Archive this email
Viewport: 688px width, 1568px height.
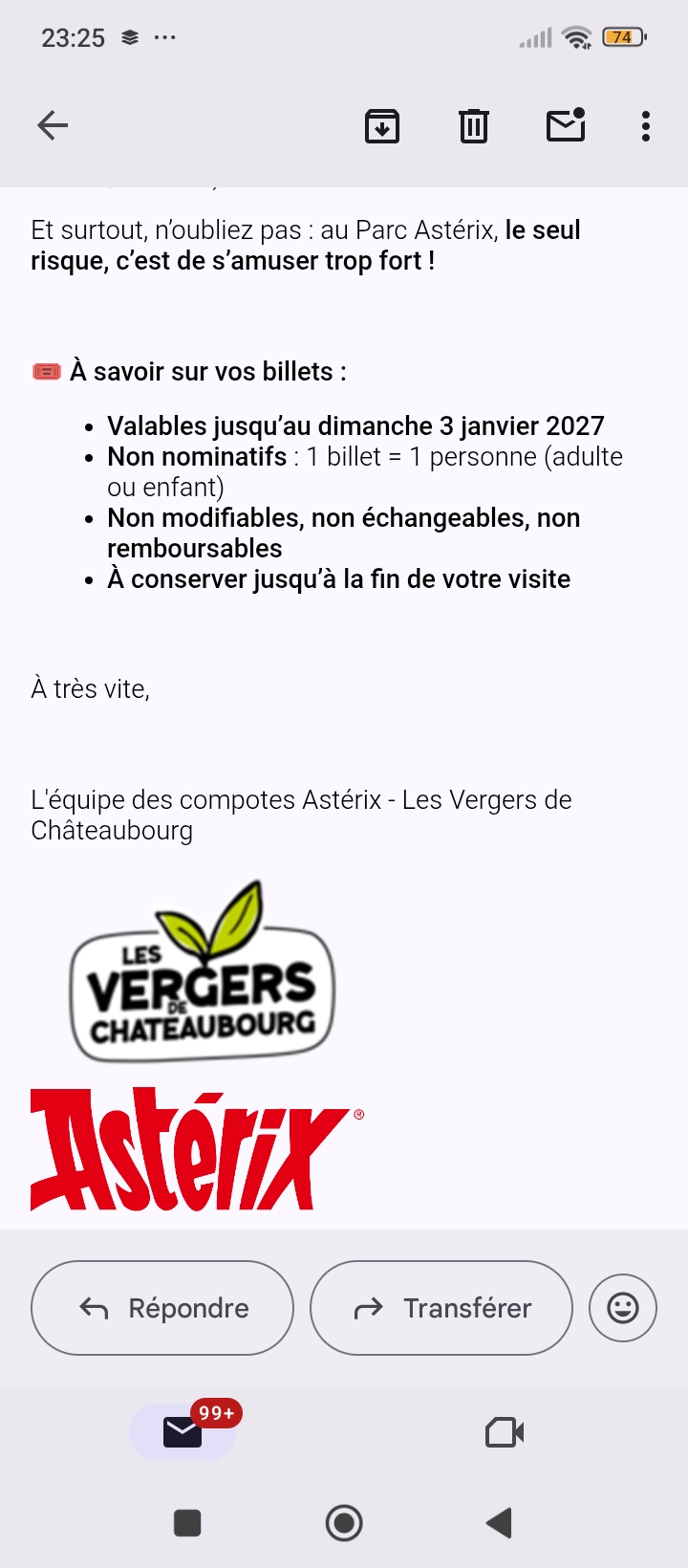[x=382, y=125]
